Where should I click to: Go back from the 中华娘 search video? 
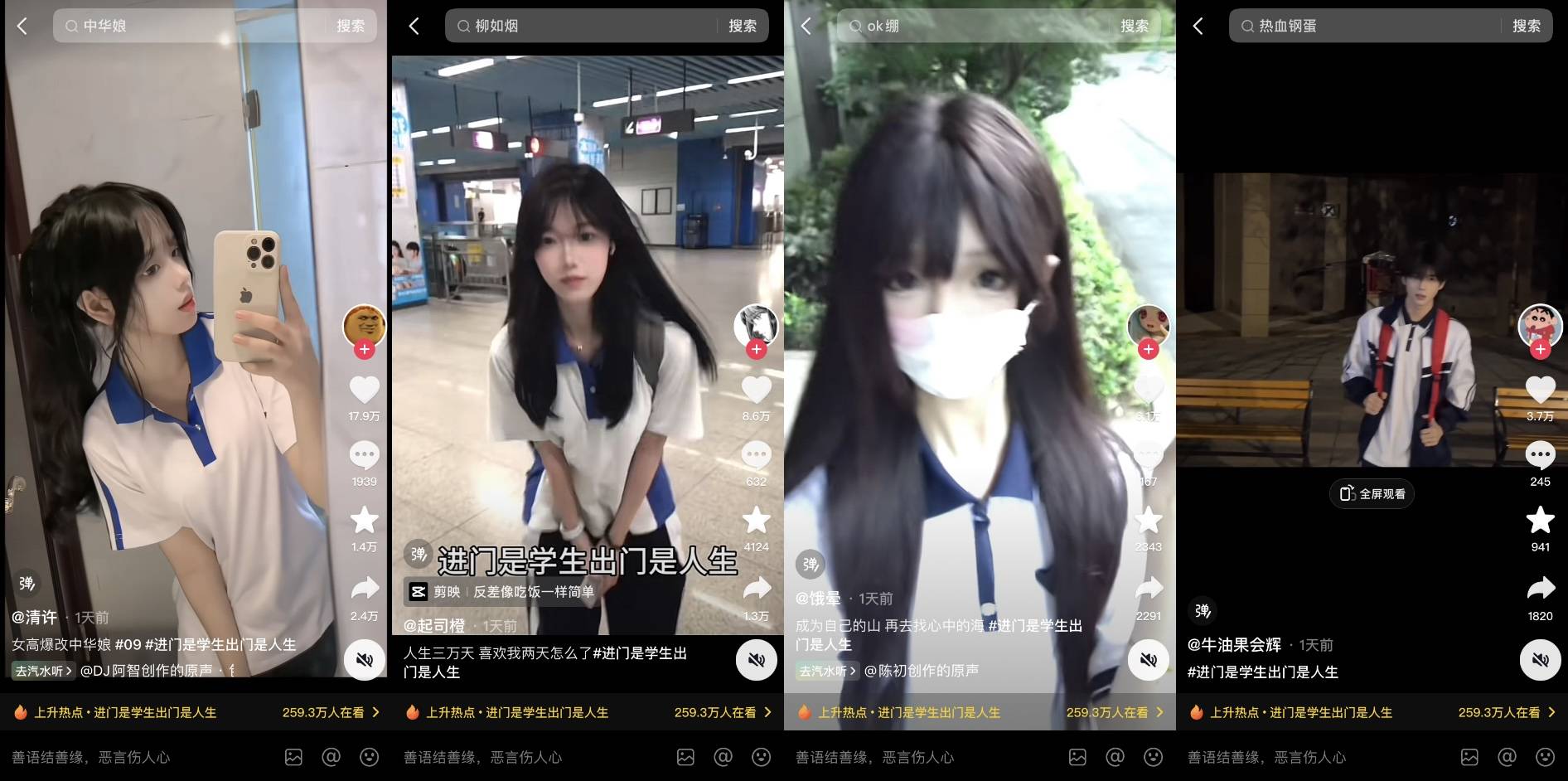22,26
